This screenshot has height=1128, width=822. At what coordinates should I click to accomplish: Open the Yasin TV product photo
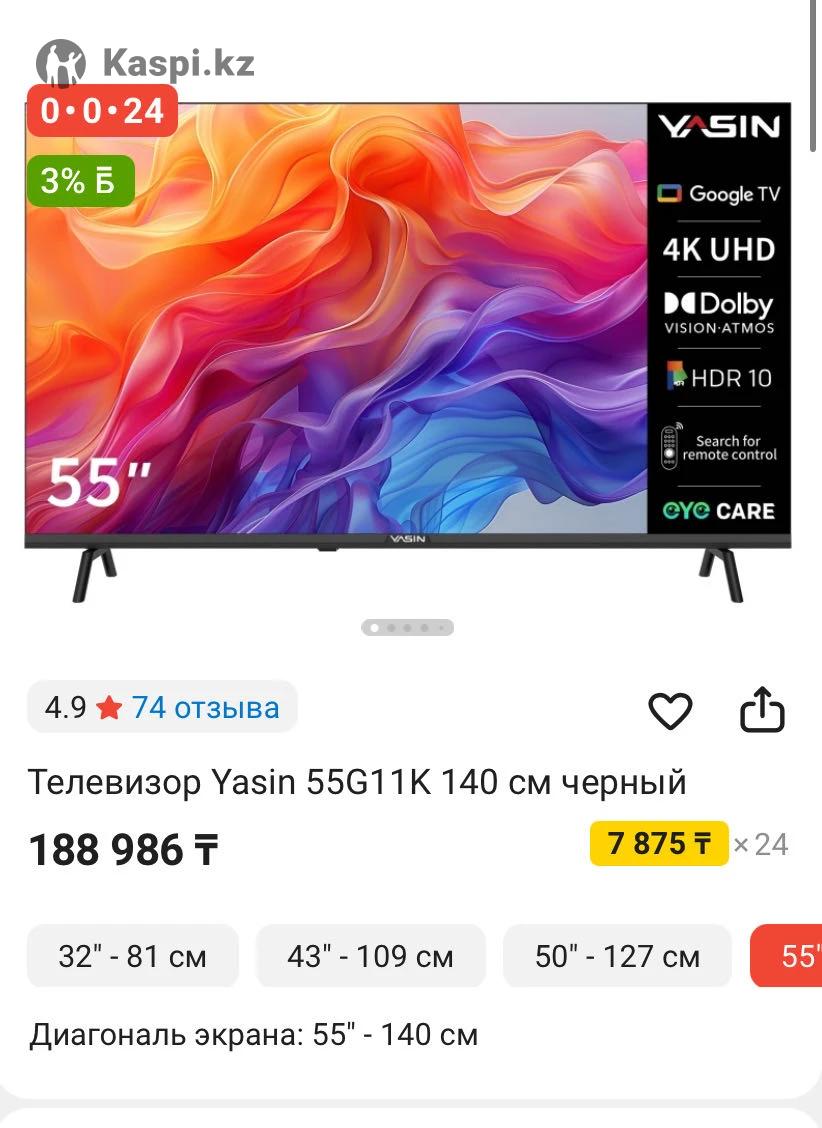click(408, 350)
